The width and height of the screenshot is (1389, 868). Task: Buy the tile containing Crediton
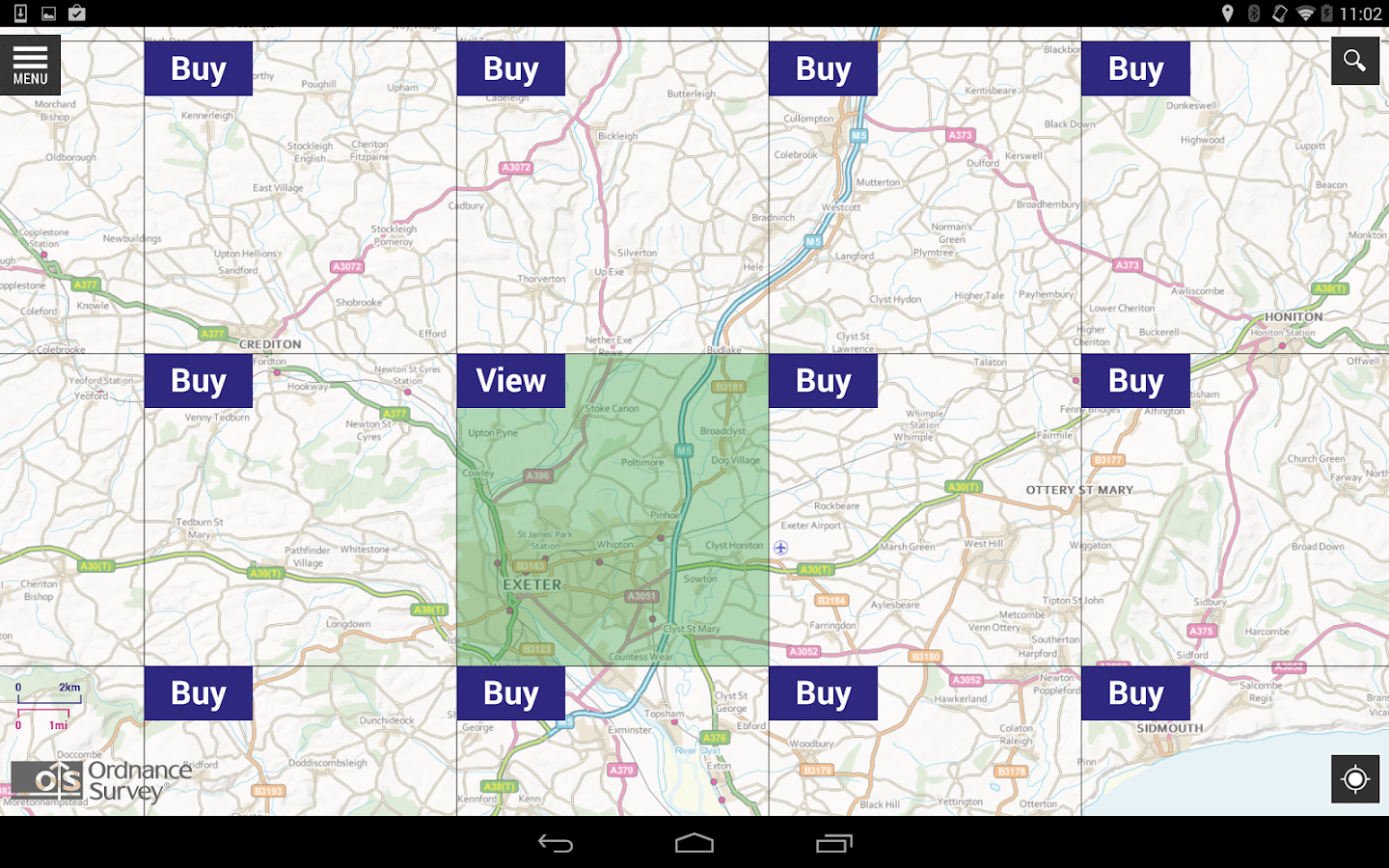(x=198, y=68)
